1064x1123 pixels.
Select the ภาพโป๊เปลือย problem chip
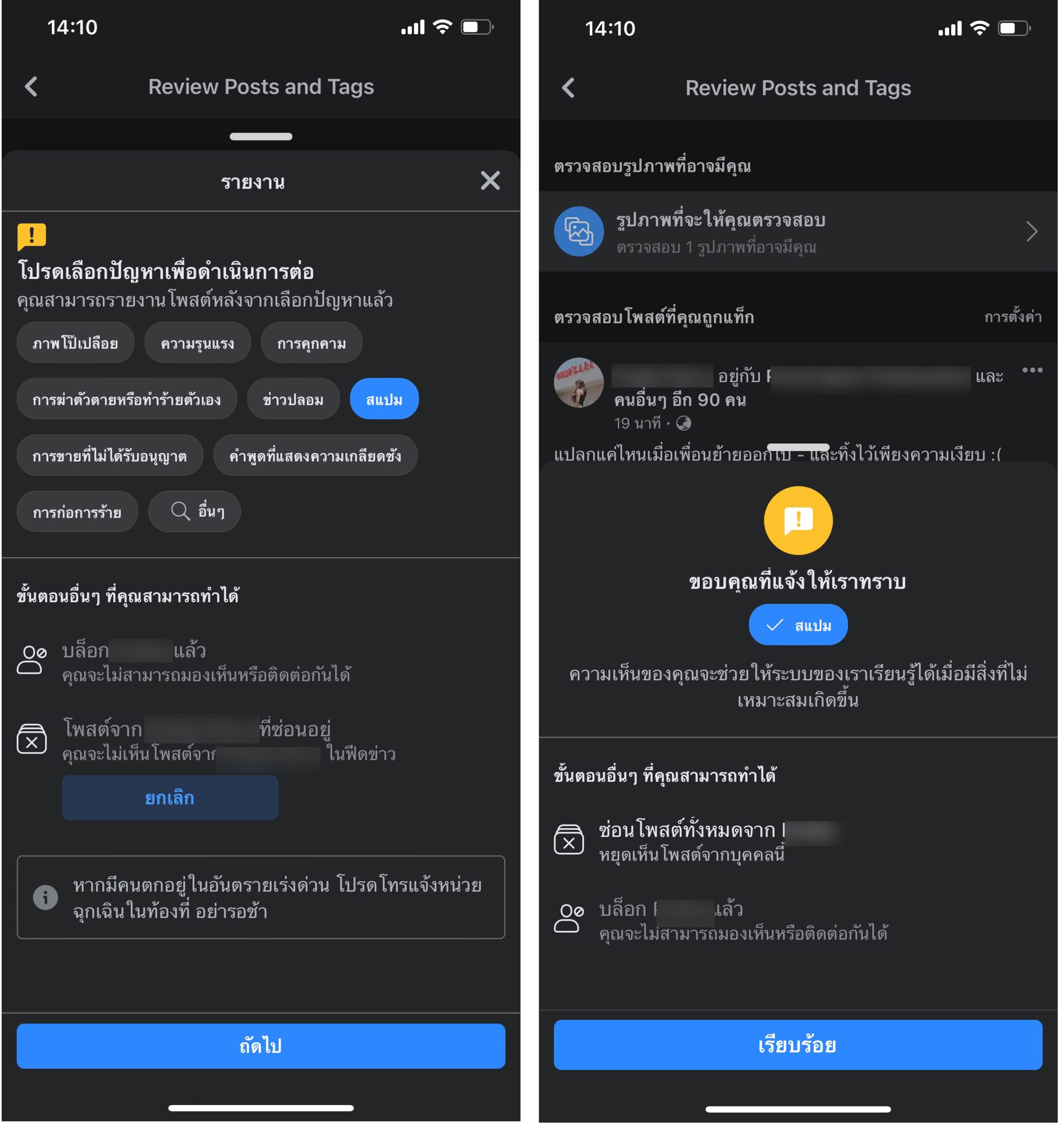(75, 343)
